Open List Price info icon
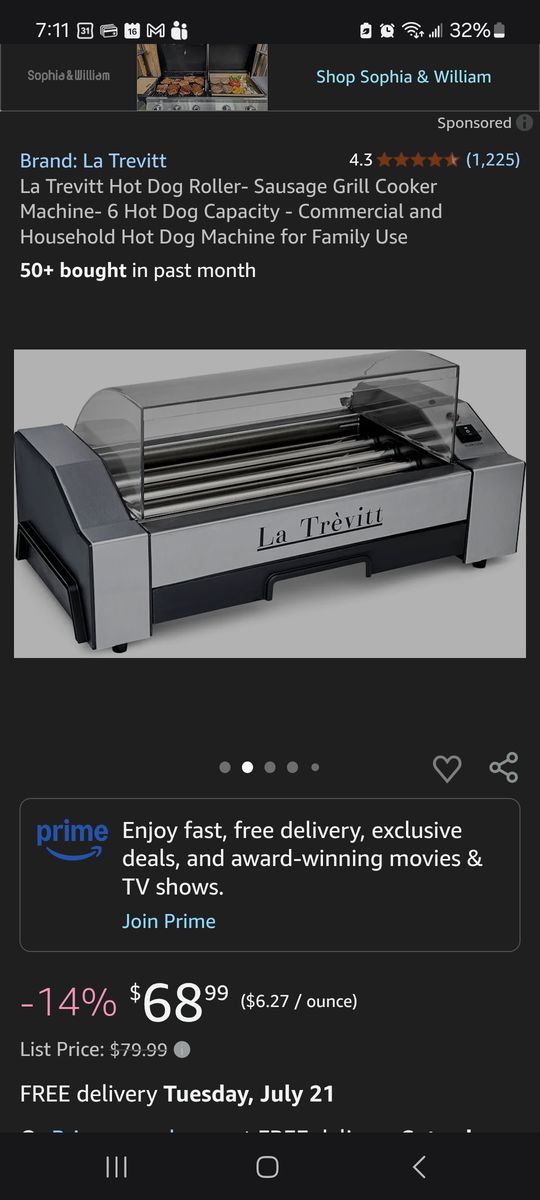The width and height of the screenshot is (540, 1200). (182, 1050)
